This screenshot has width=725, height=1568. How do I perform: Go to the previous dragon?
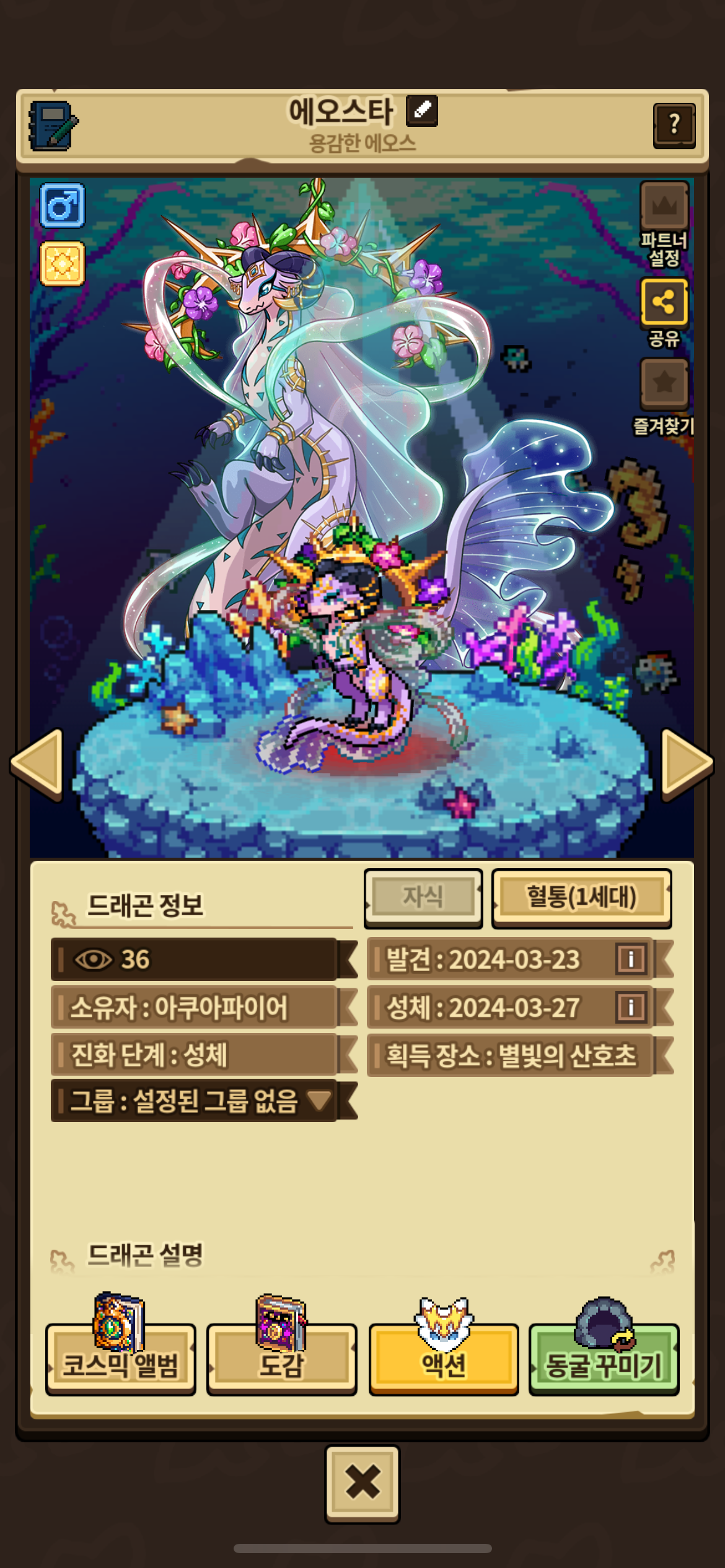pyautogui.click(x=37, y=764)
